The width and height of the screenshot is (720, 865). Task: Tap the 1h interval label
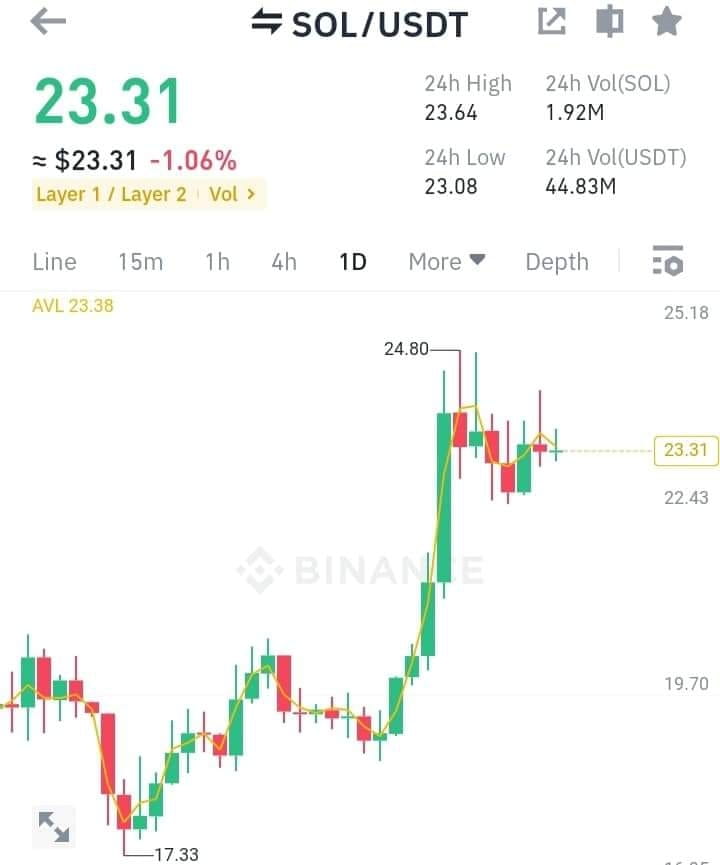[x=217, y=261]
